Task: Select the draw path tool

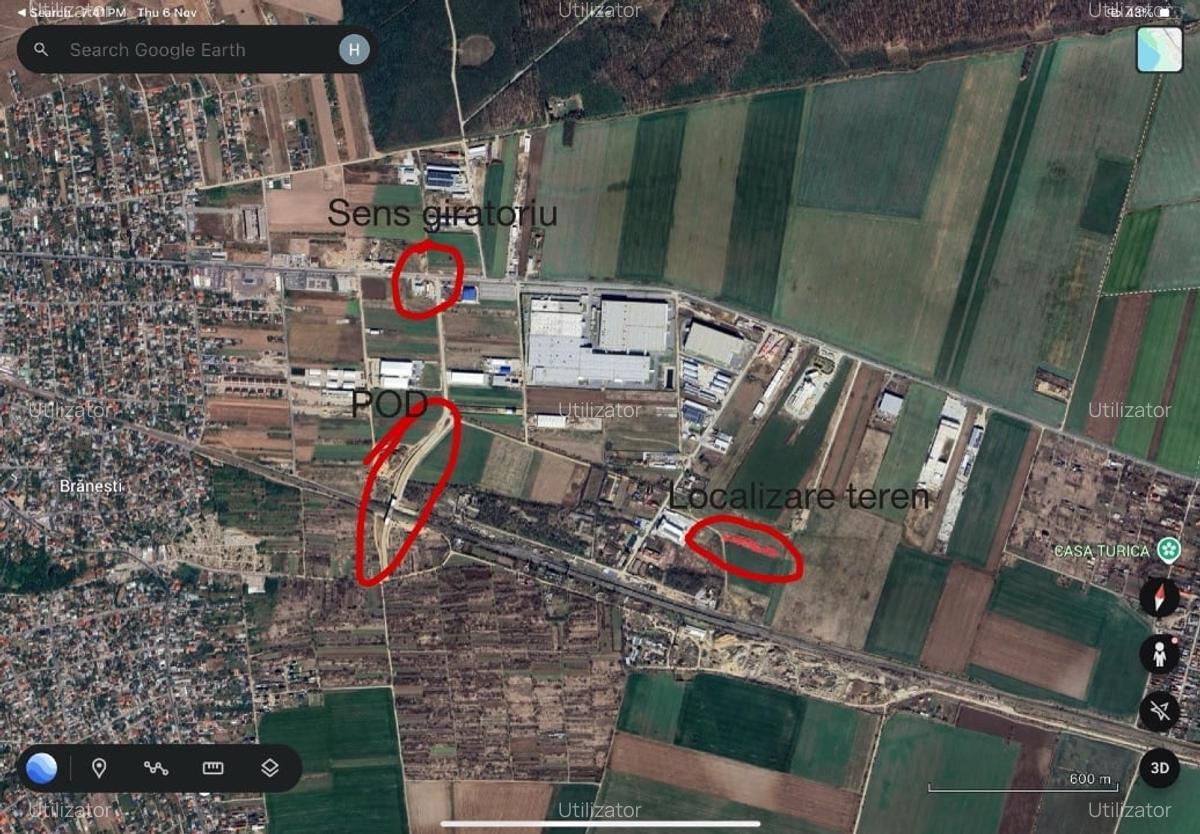Action: coord(155,768)
